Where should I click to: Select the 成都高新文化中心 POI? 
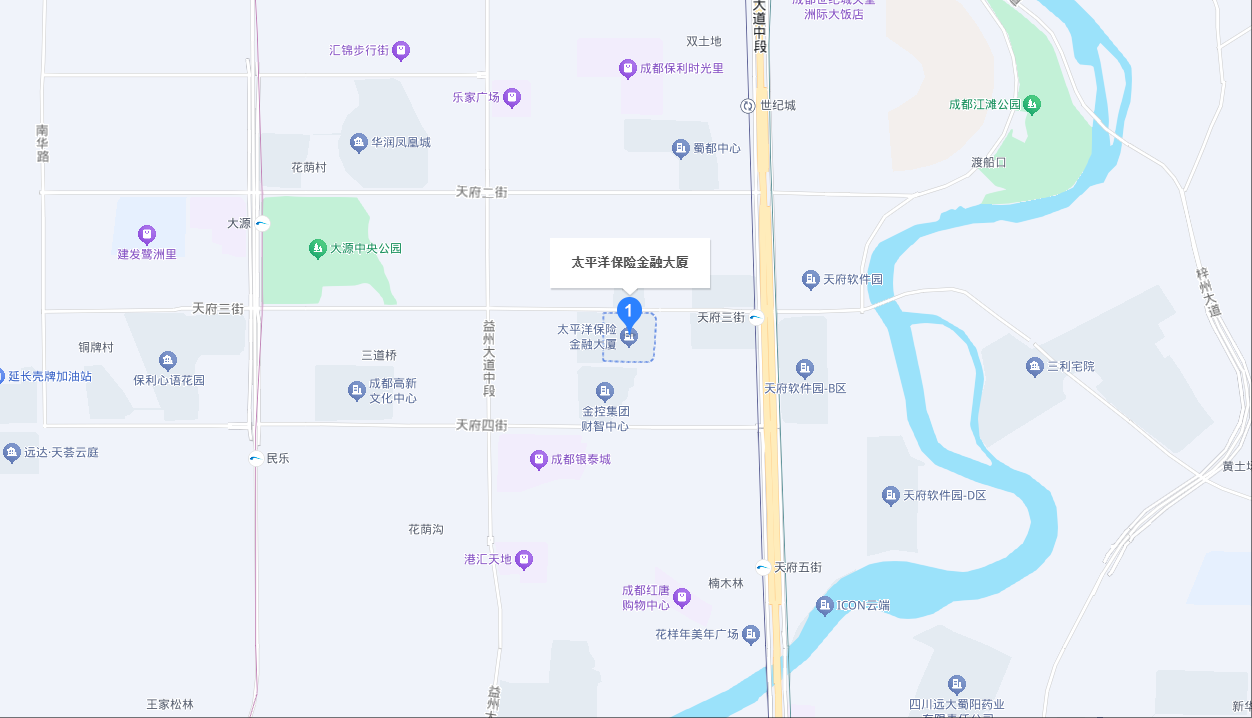tap(356, 390)
